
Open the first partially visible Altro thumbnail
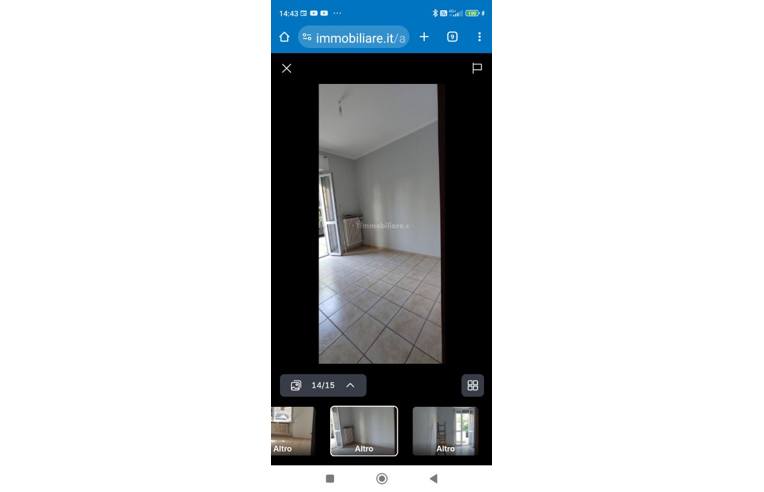click(291, 430)
